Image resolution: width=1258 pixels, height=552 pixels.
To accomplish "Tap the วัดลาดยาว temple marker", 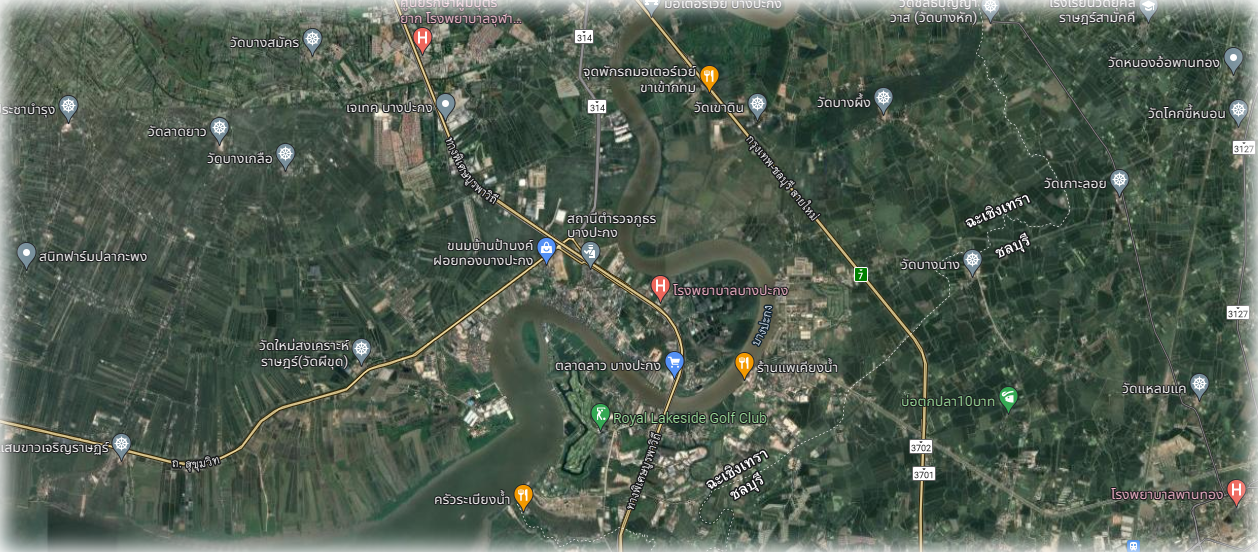I will coord(219,129).
